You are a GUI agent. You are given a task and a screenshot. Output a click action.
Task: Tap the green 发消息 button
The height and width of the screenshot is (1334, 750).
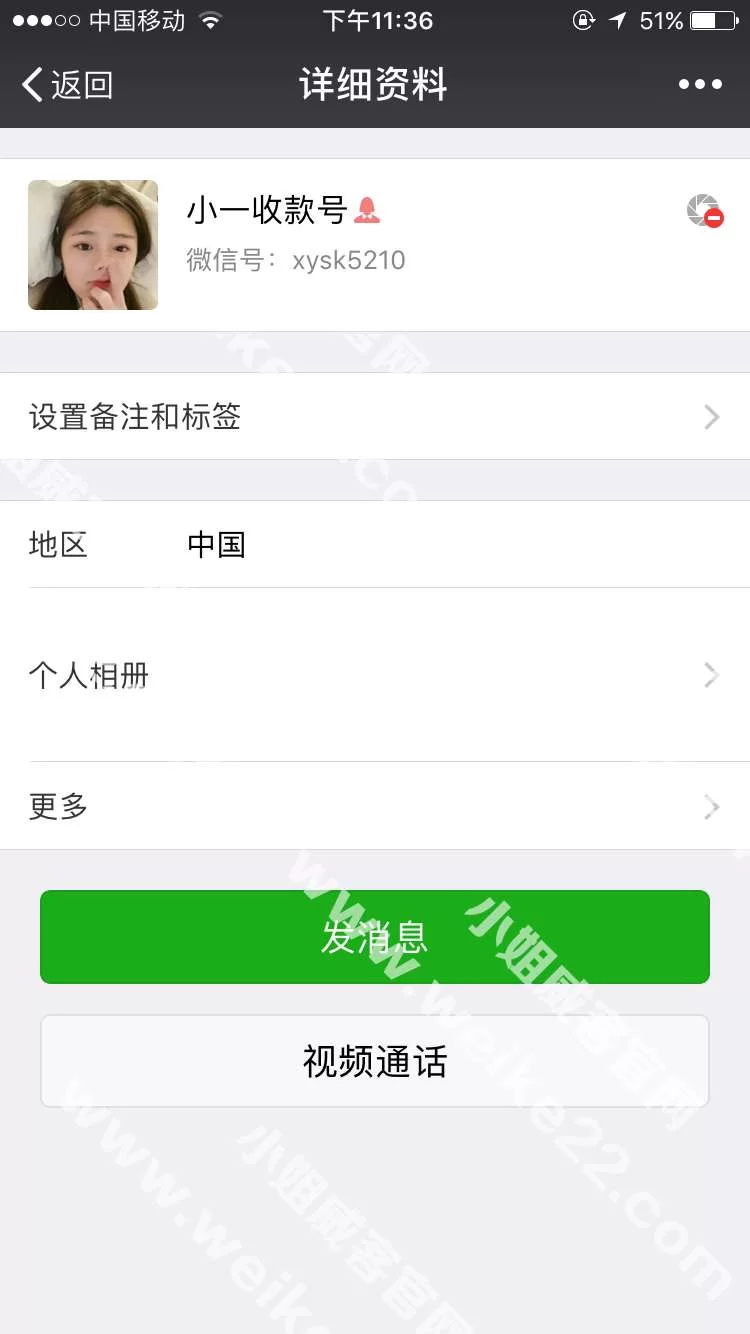coord(375,937)
